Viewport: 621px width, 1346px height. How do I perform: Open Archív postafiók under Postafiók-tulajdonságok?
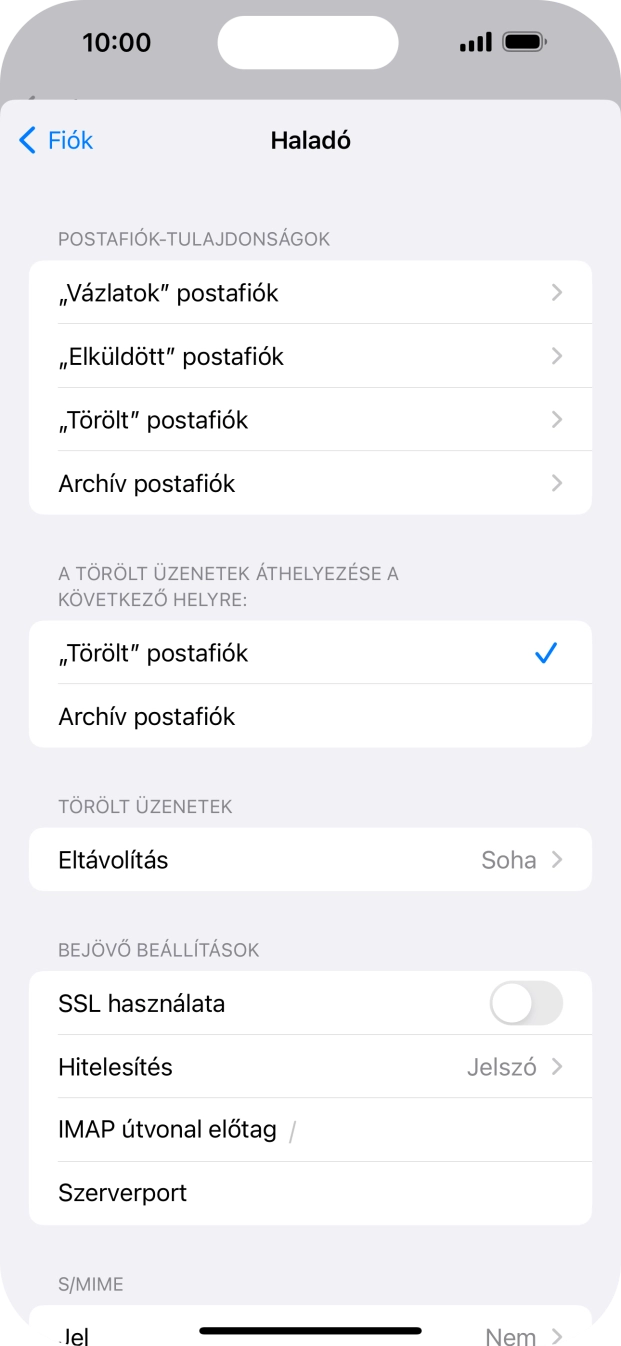pos(310,484)
